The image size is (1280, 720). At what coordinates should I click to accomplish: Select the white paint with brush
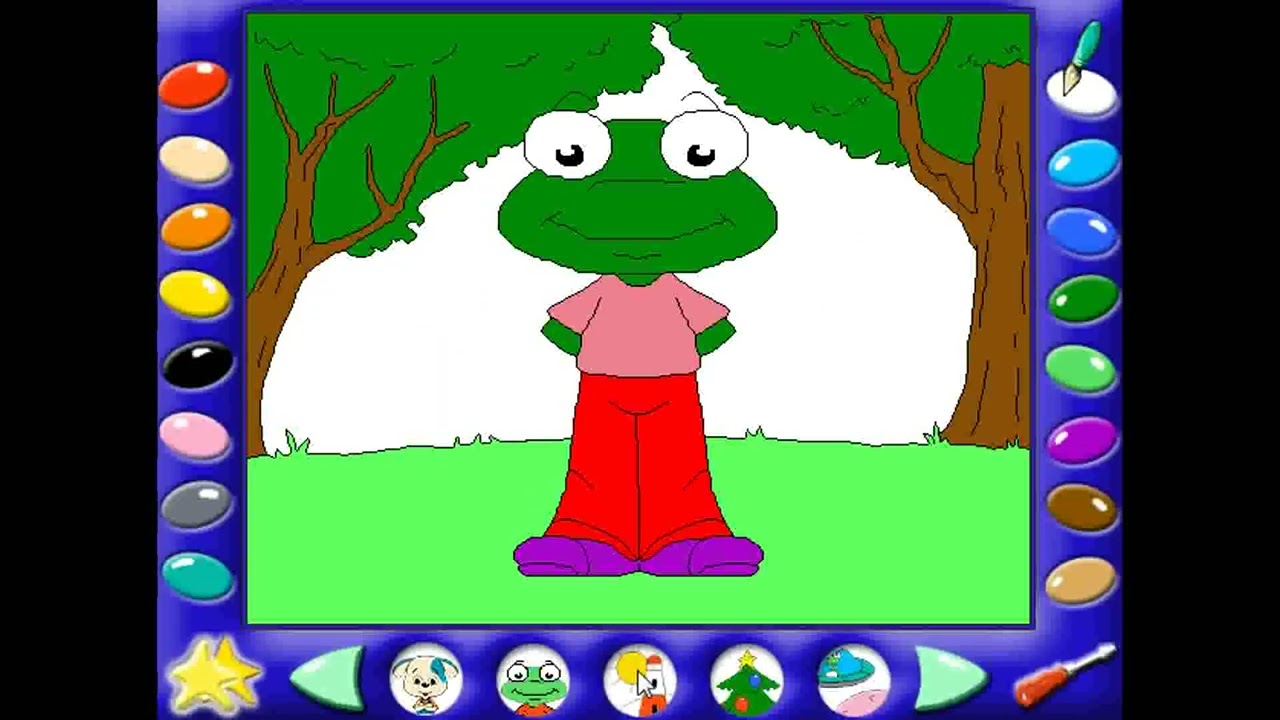1082,92
